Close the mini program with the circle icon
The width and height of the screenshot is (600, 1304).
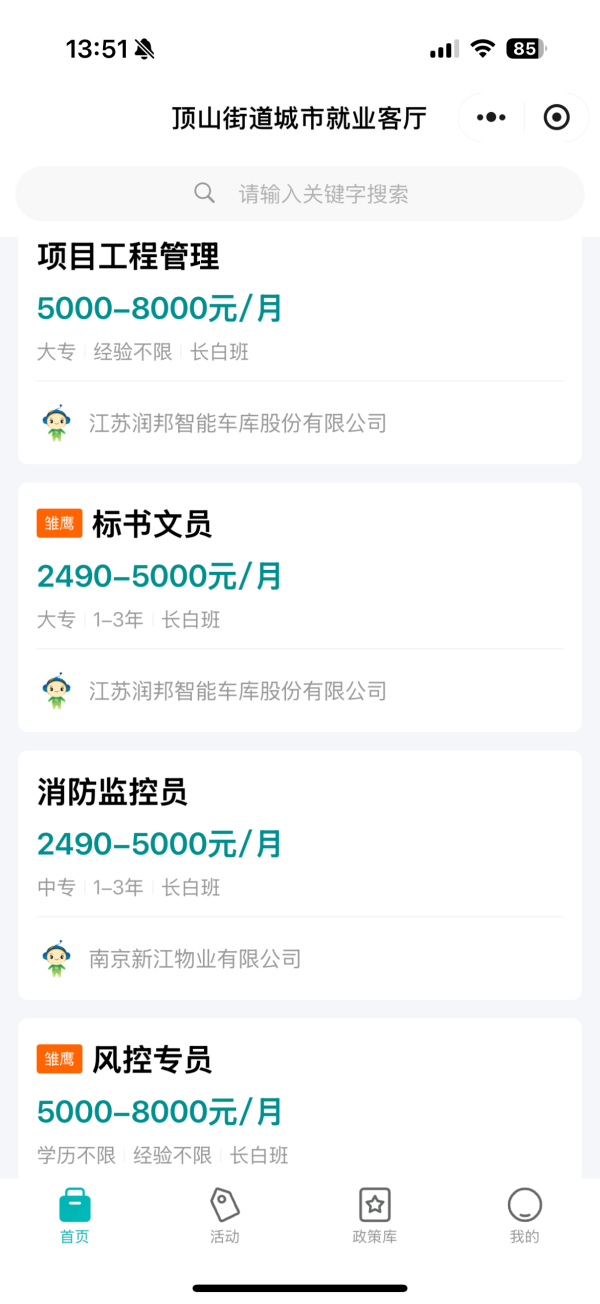point(556,118)
